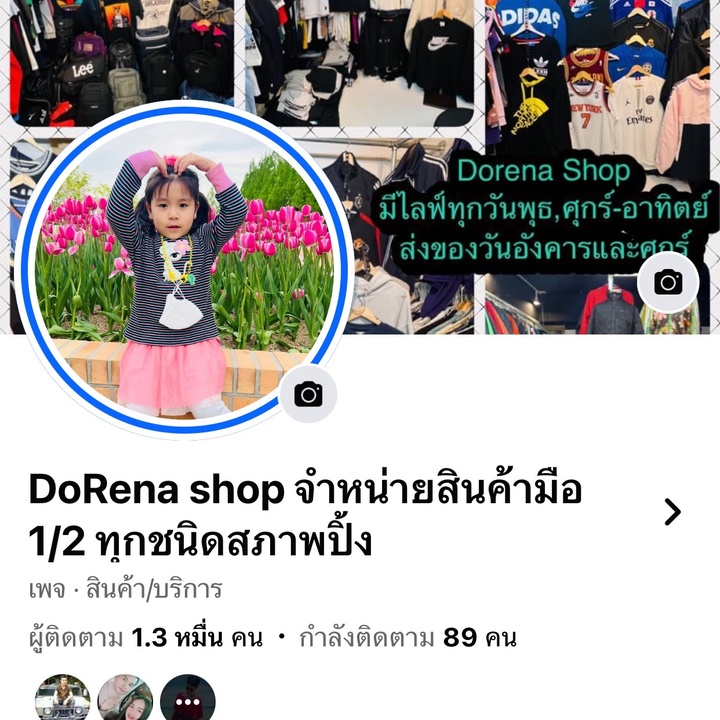Change profile picture via camera icon
The height and width of the screenshot is (720, 720).
pyautogui.click(x=308, y=394)
